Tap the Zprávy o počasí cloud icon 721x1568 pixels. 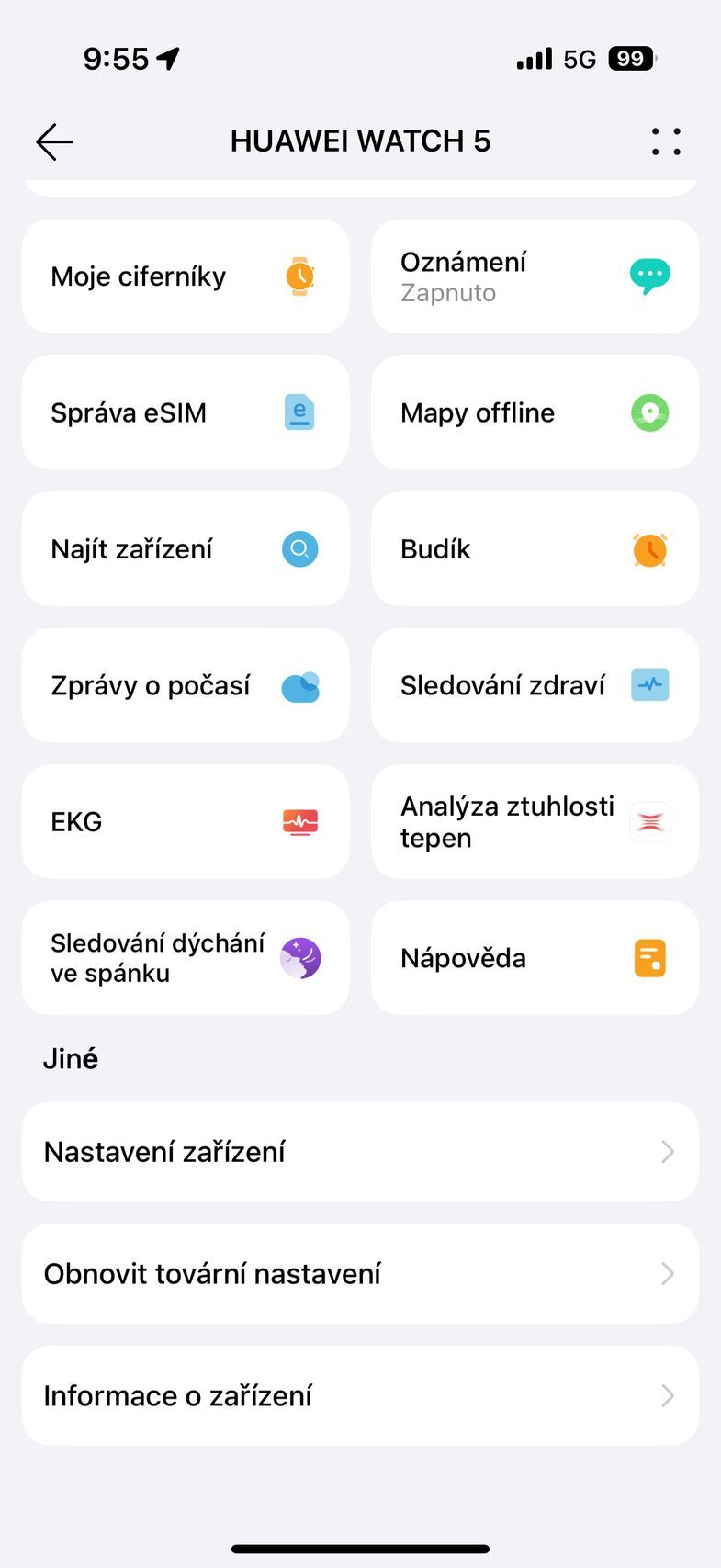pyautogui.click(x=299, y=685)
